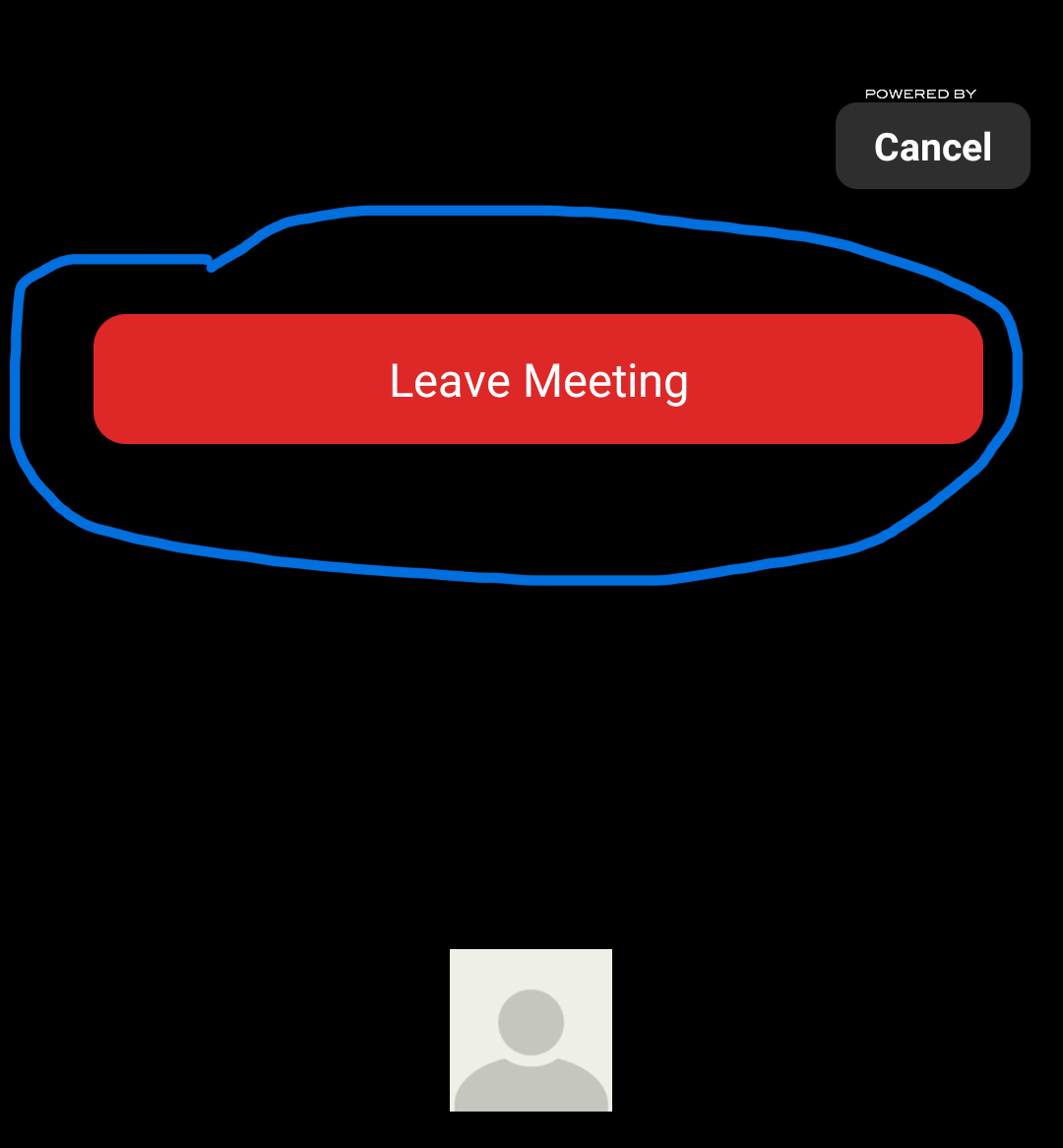Cancel leaving the meeting
1063x1148 pixels.
click(932, 147)
